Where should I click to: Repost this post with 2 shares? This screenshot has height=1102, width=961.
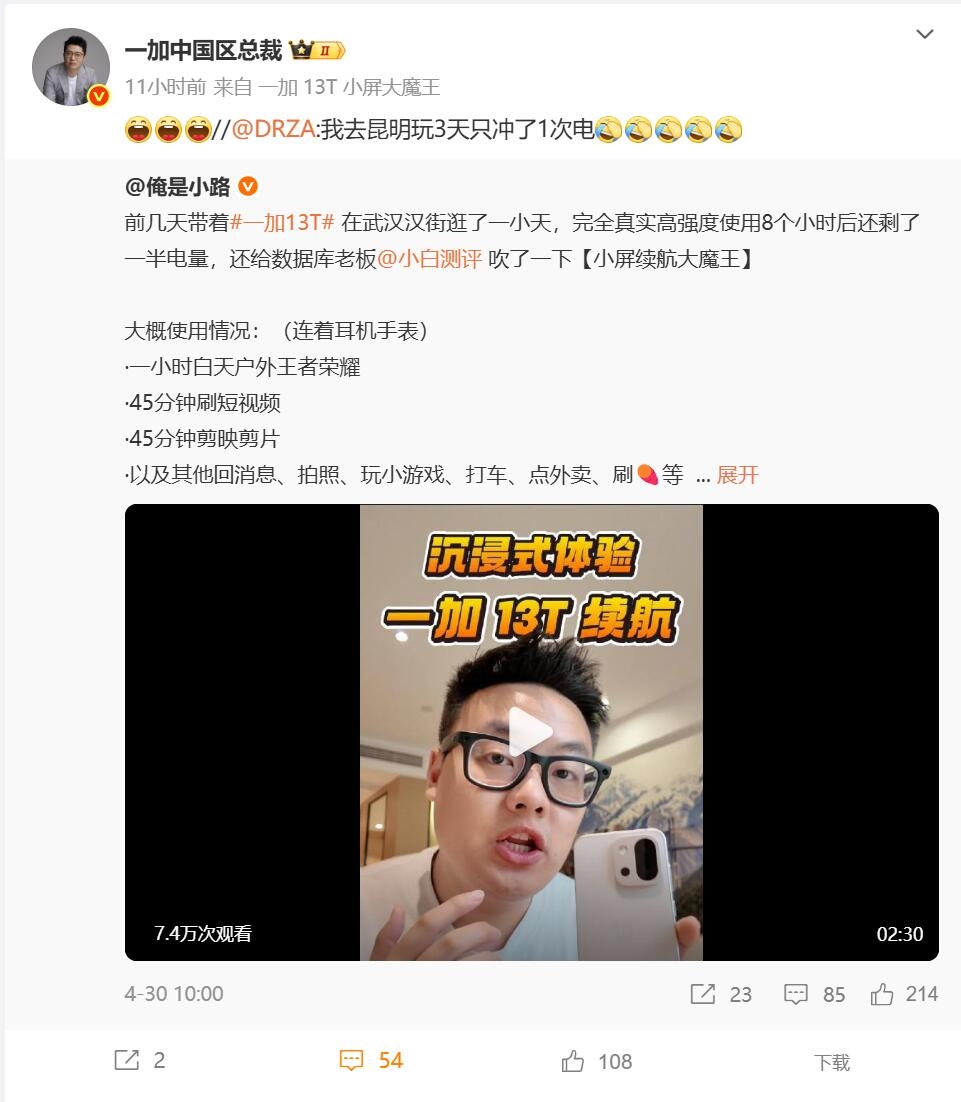point(140,1061)
